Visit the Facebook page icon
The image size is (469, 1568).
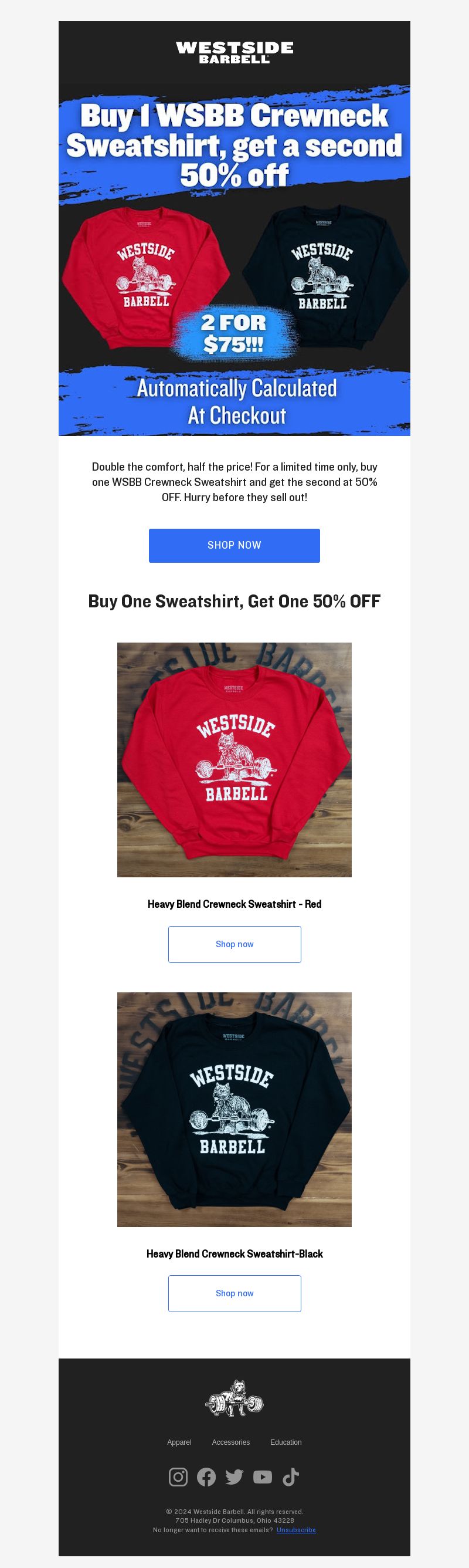[x=206, y=1476]
